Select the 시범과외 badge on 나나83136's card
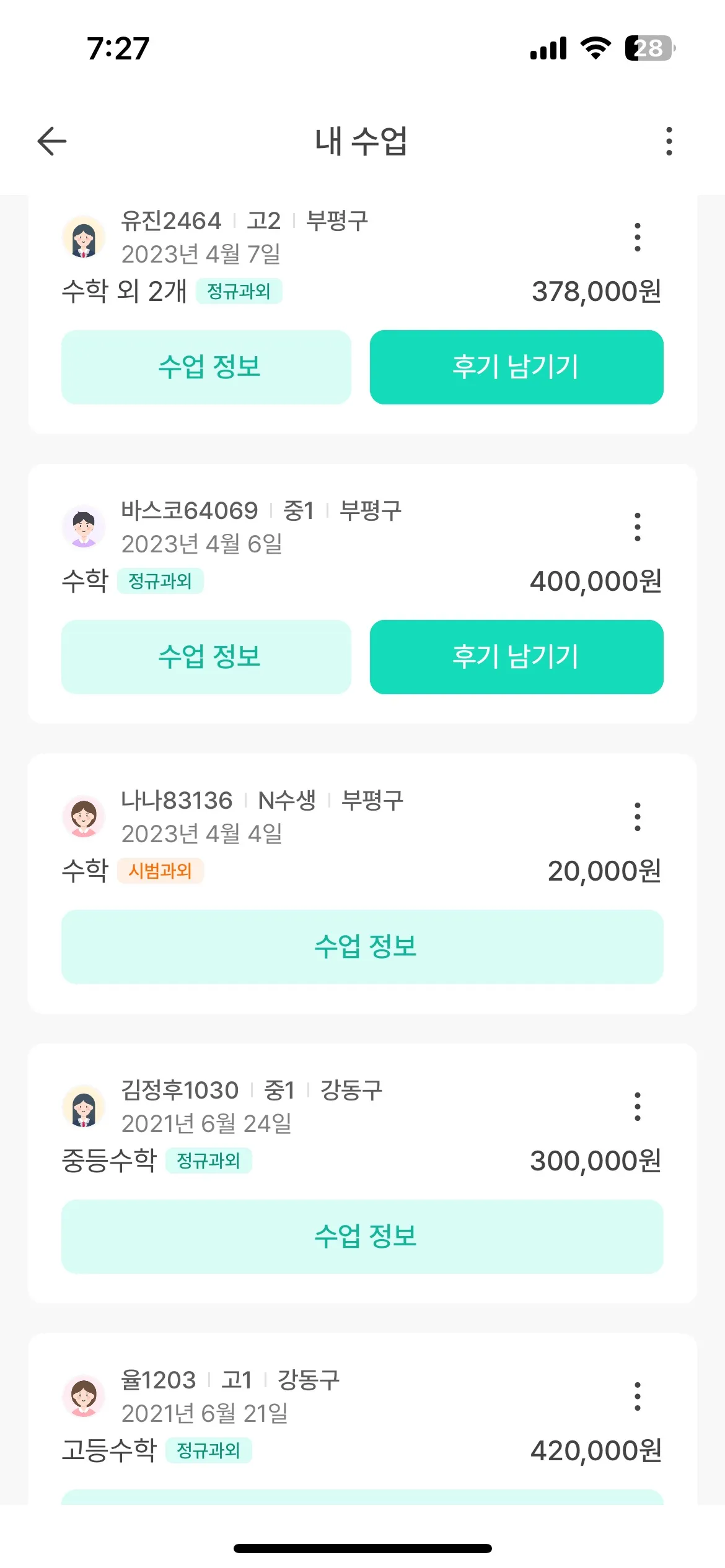The image size is (725, 1568). pyautogui.click(x=160, y=871)
